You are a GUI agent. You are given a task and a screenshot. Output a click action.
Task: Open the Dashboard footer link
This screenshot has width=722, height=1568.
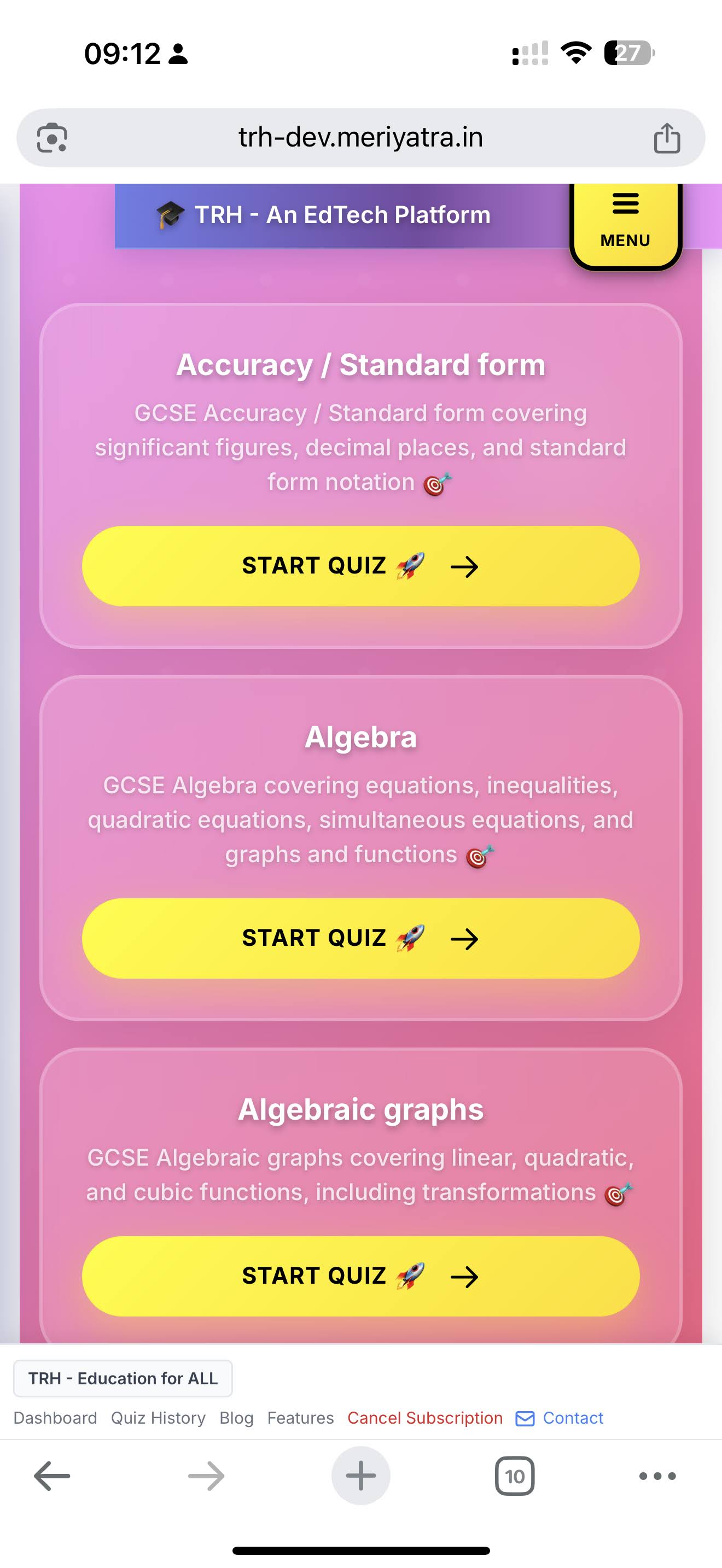pos(55,1418)
